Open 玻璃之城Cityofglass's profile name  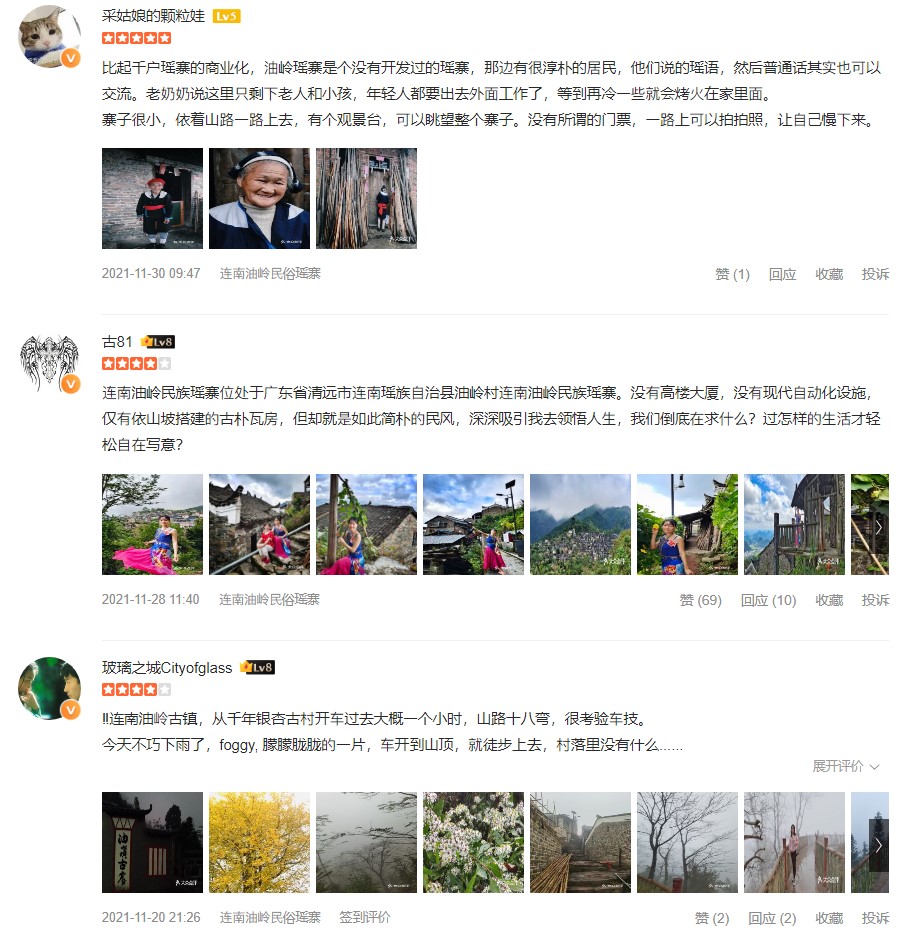(x=167, y=667)
